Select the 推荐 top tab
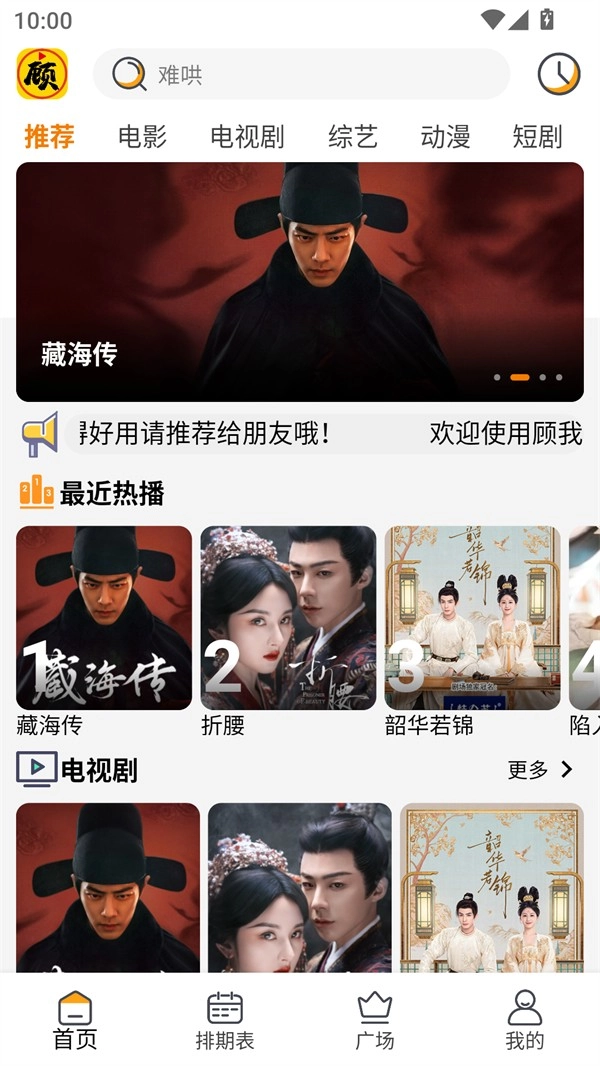Screen dimensions: 600x1066 click(49, 137)
